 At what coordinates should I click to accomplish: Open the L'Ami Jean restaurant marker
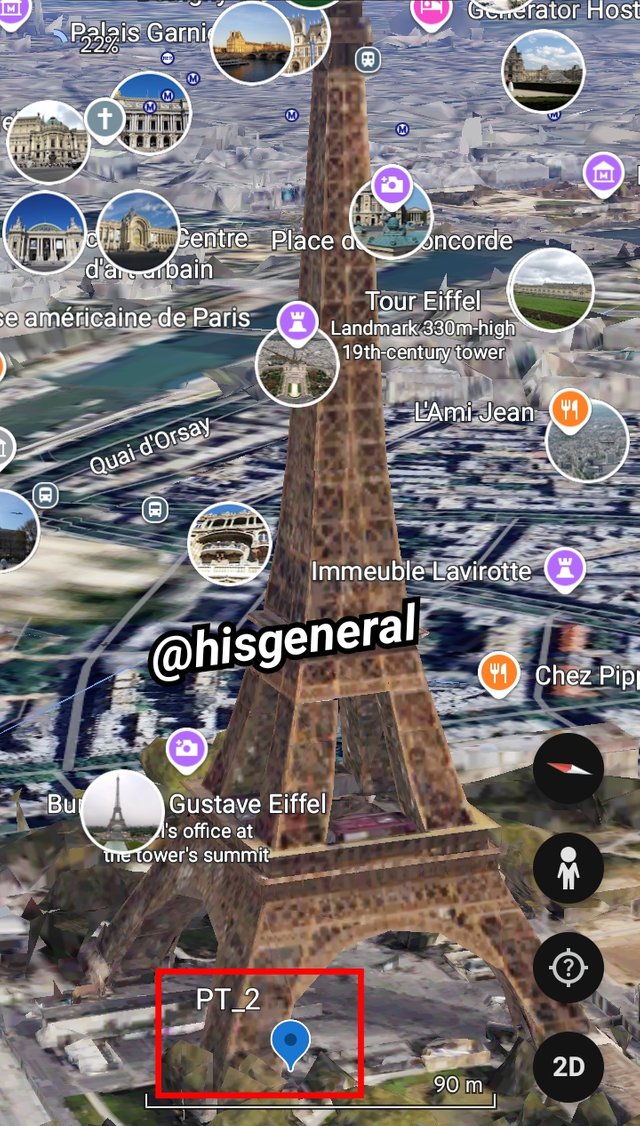click(570, 409)
